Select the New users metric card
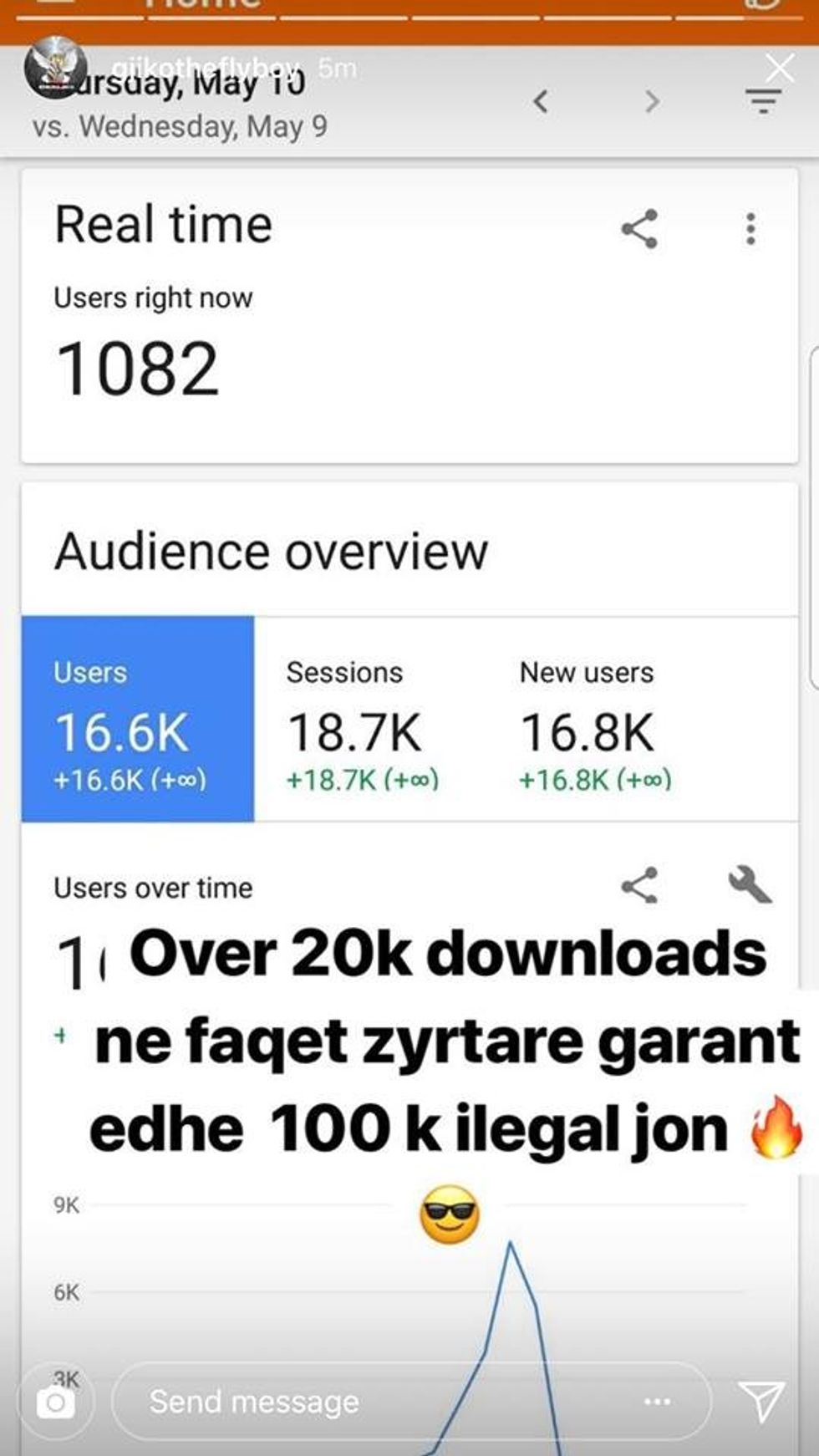The width and height of the screenshot is (819, 1456). click(587, 719)
